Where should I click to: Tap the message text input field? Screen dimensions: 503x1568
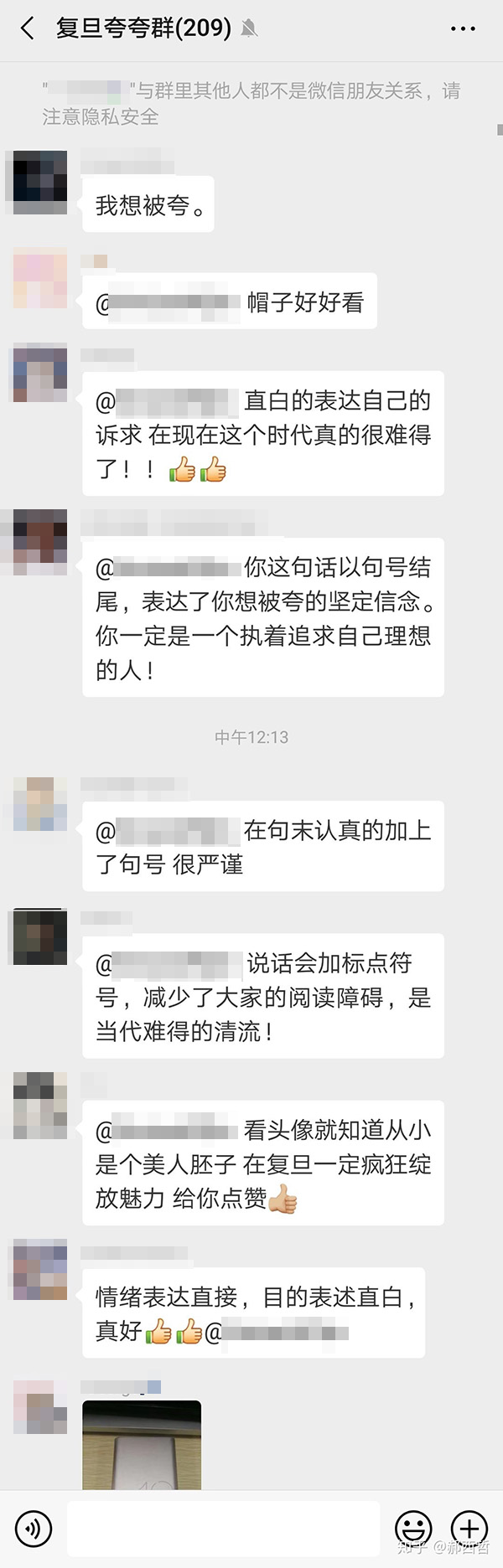pyautogui.click(x=223, y=1529)
